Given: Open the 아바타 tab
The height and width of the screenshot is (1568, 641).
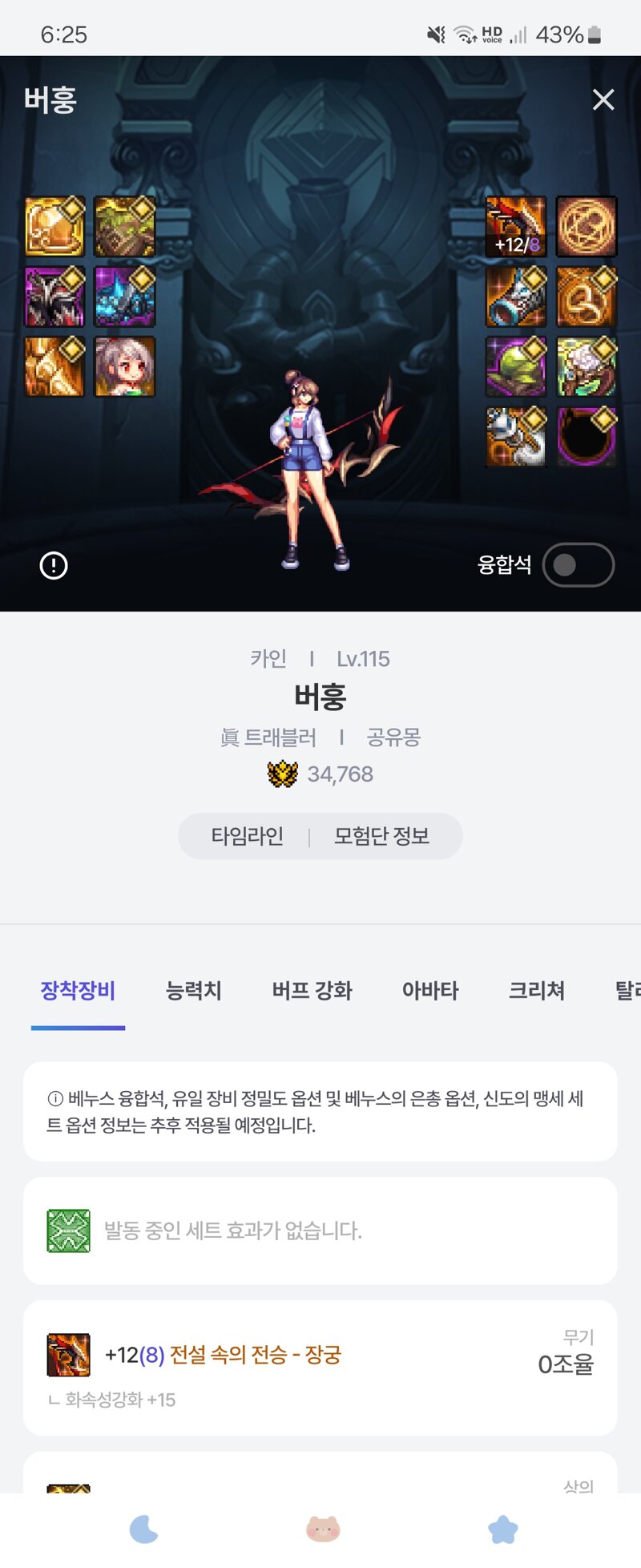Looking at the screenshot, I should [x=430, y=991].
